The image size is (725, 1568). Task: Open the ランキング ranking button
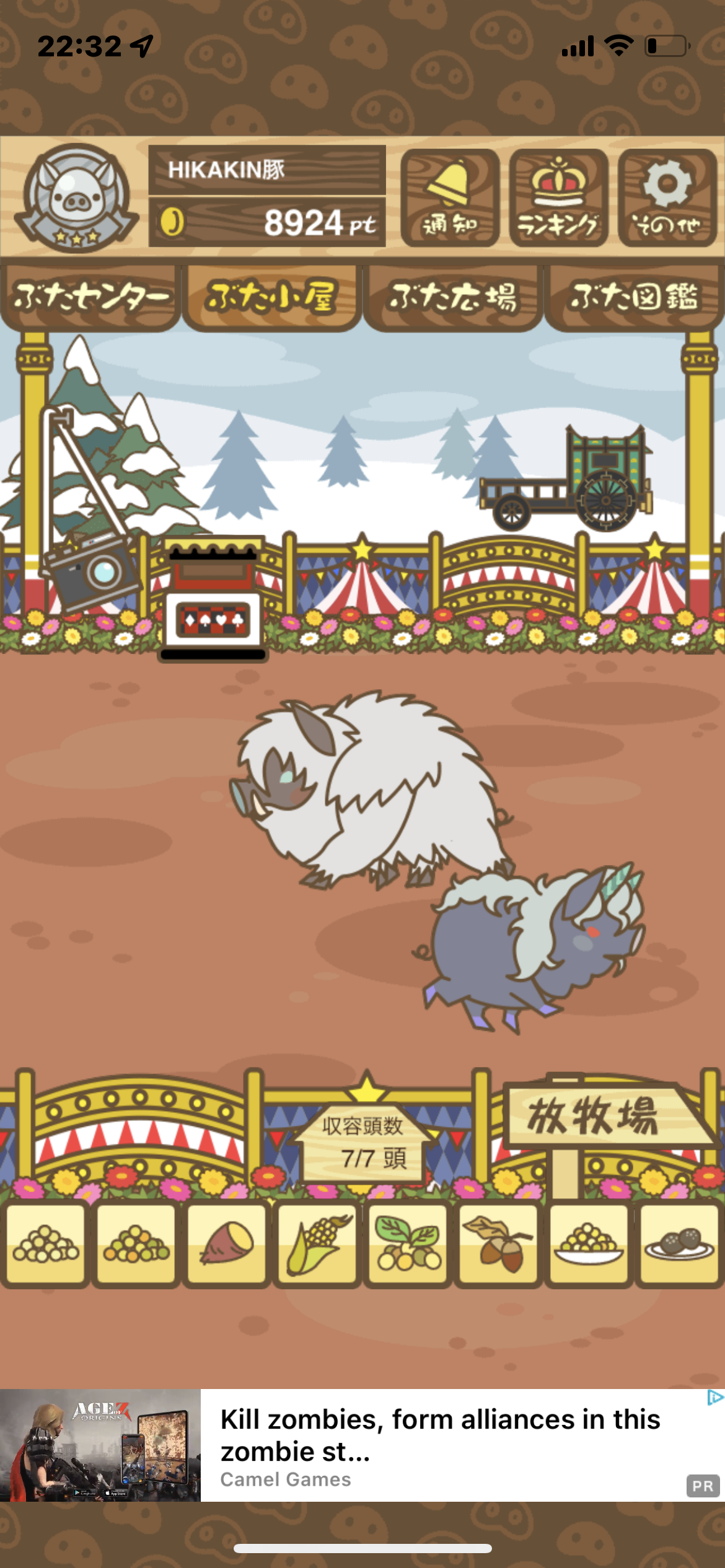click(558, 198)
